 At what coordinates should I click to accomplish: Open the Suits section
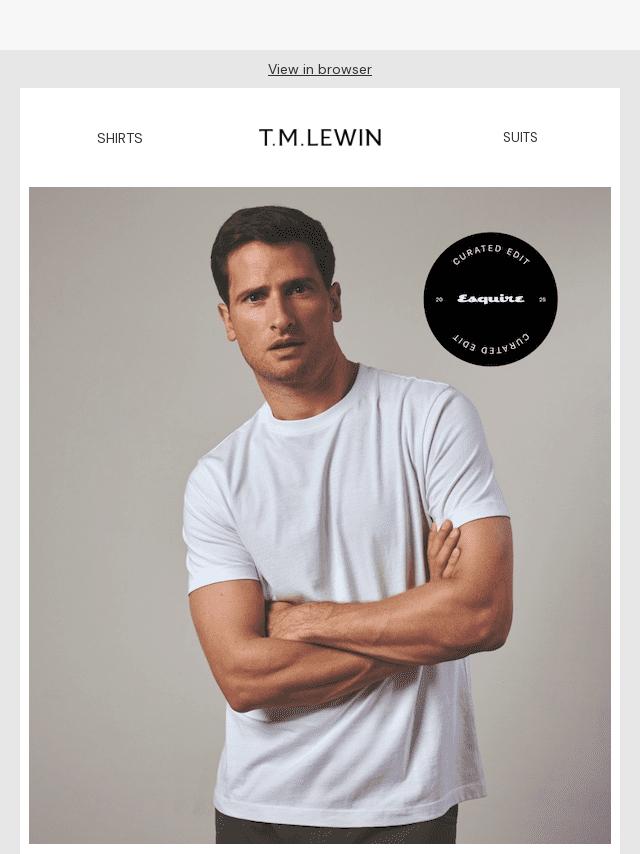(x=520, y=137)
